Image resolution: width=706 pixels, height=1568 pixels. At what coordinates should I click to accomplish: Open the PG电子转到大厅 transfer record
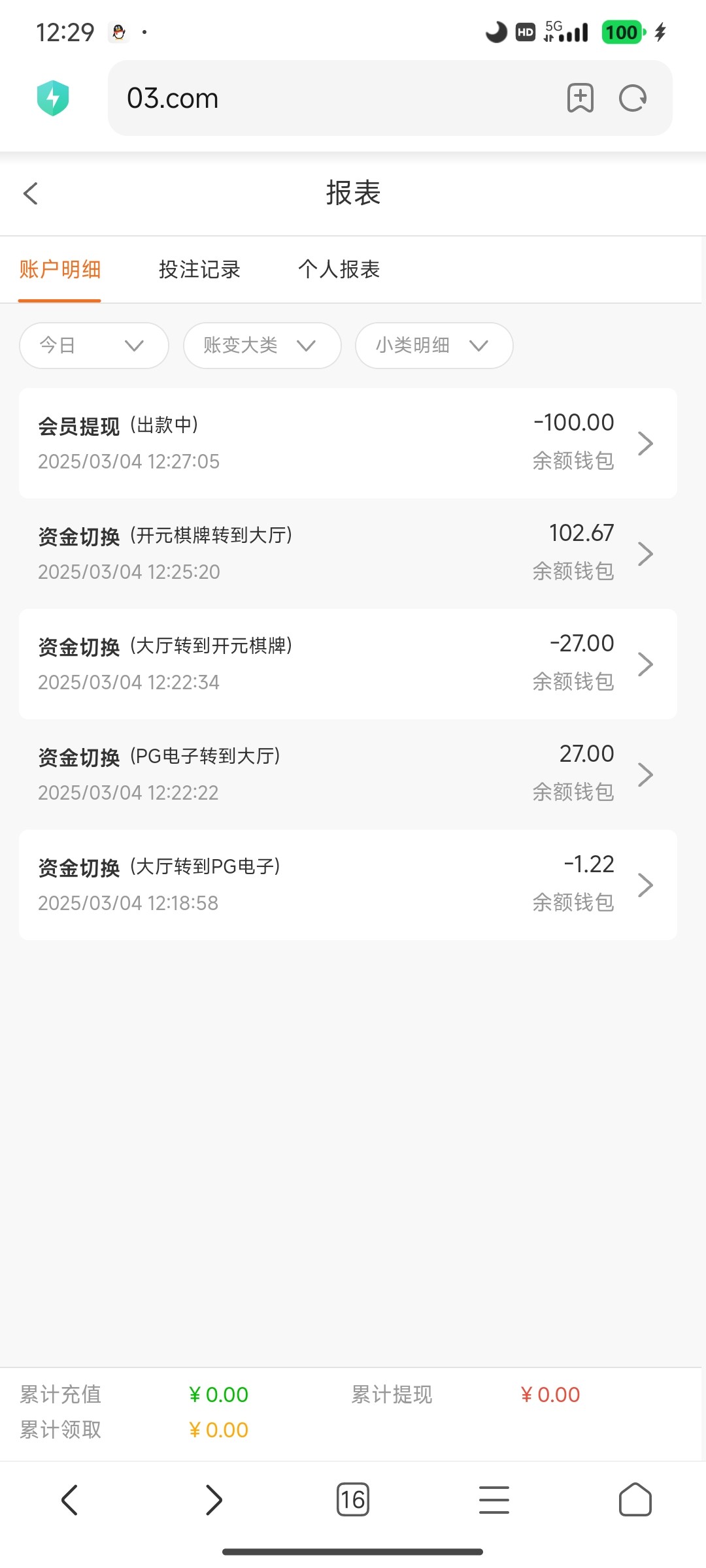point(348,774)
